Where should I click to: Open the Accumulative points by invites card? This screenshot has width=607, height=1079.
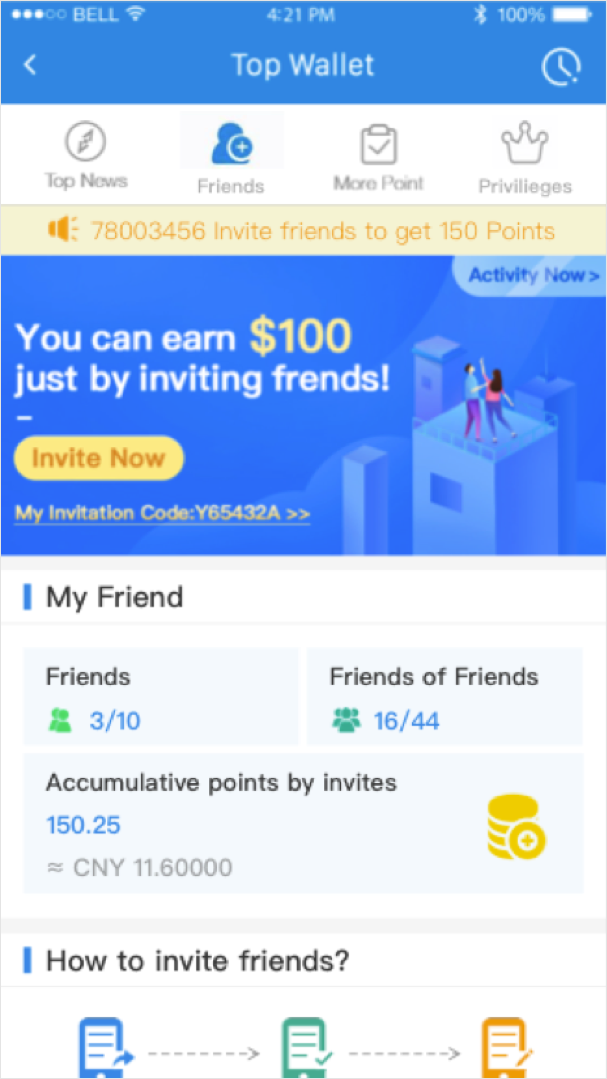pos(304,823)
